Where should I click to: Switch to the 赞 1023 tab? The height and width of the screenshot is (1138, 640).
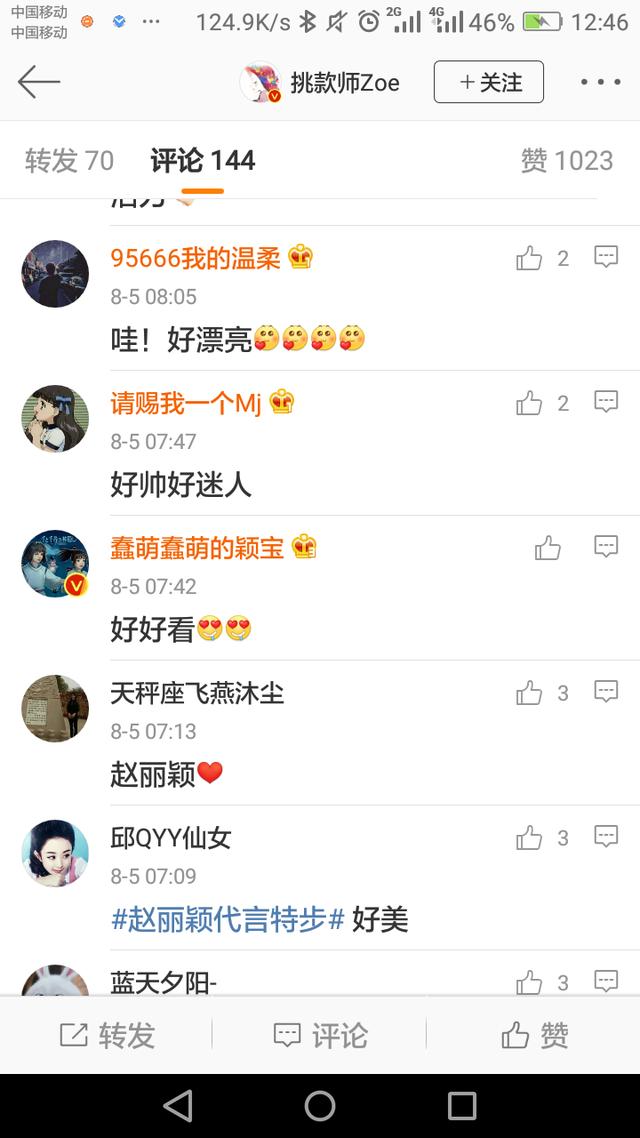pyautogui.click(x=566, y=161)
